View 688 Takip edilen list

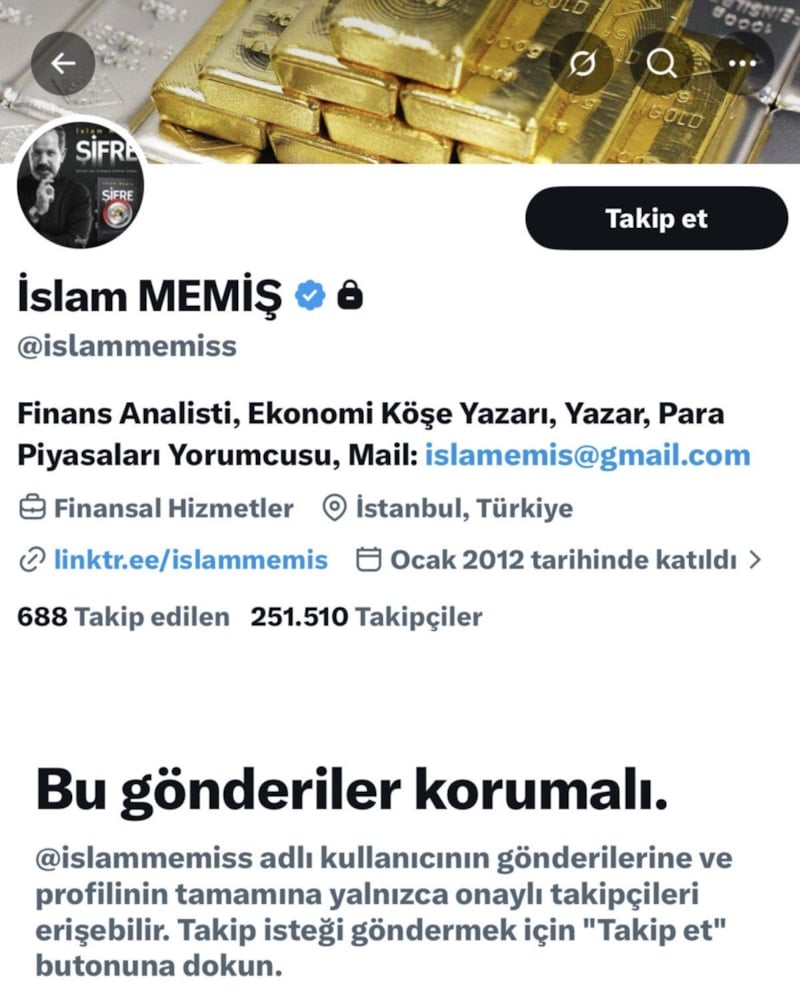point(123,617)
